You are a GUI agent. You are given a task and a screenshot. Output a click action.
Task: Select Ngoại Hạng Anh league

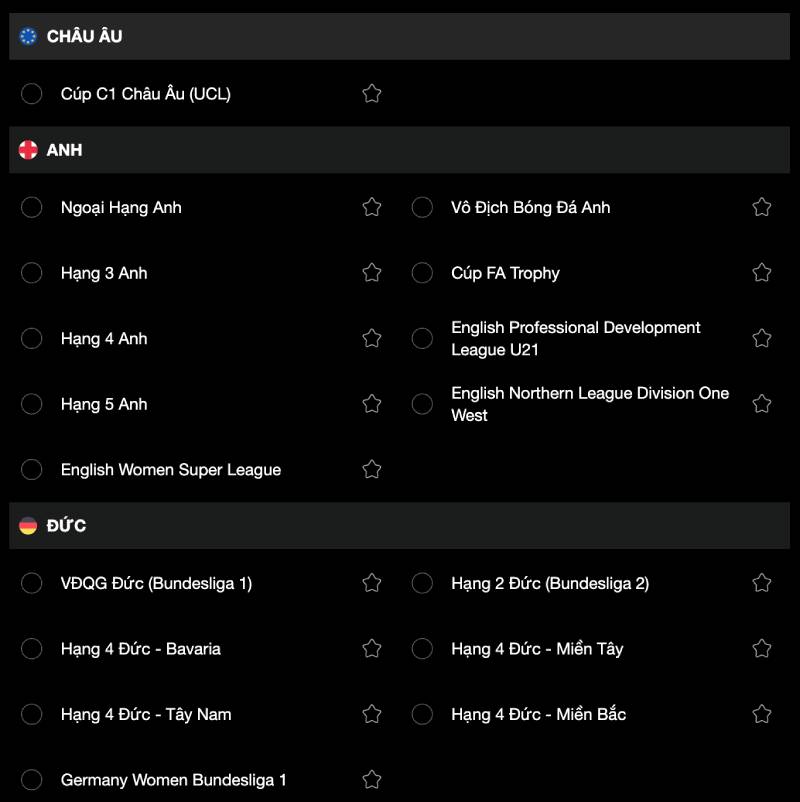point(32,208)
